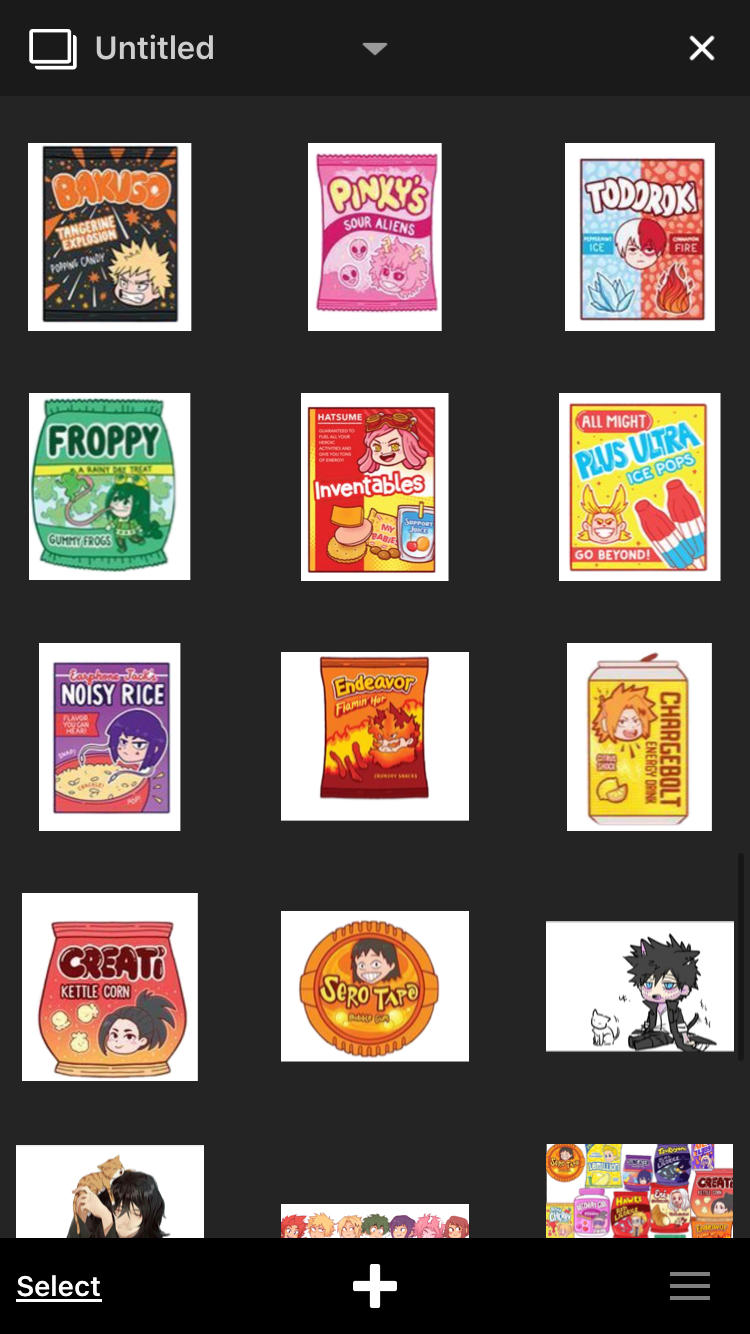Expand the Untitled title dropdown

point(374,48)
